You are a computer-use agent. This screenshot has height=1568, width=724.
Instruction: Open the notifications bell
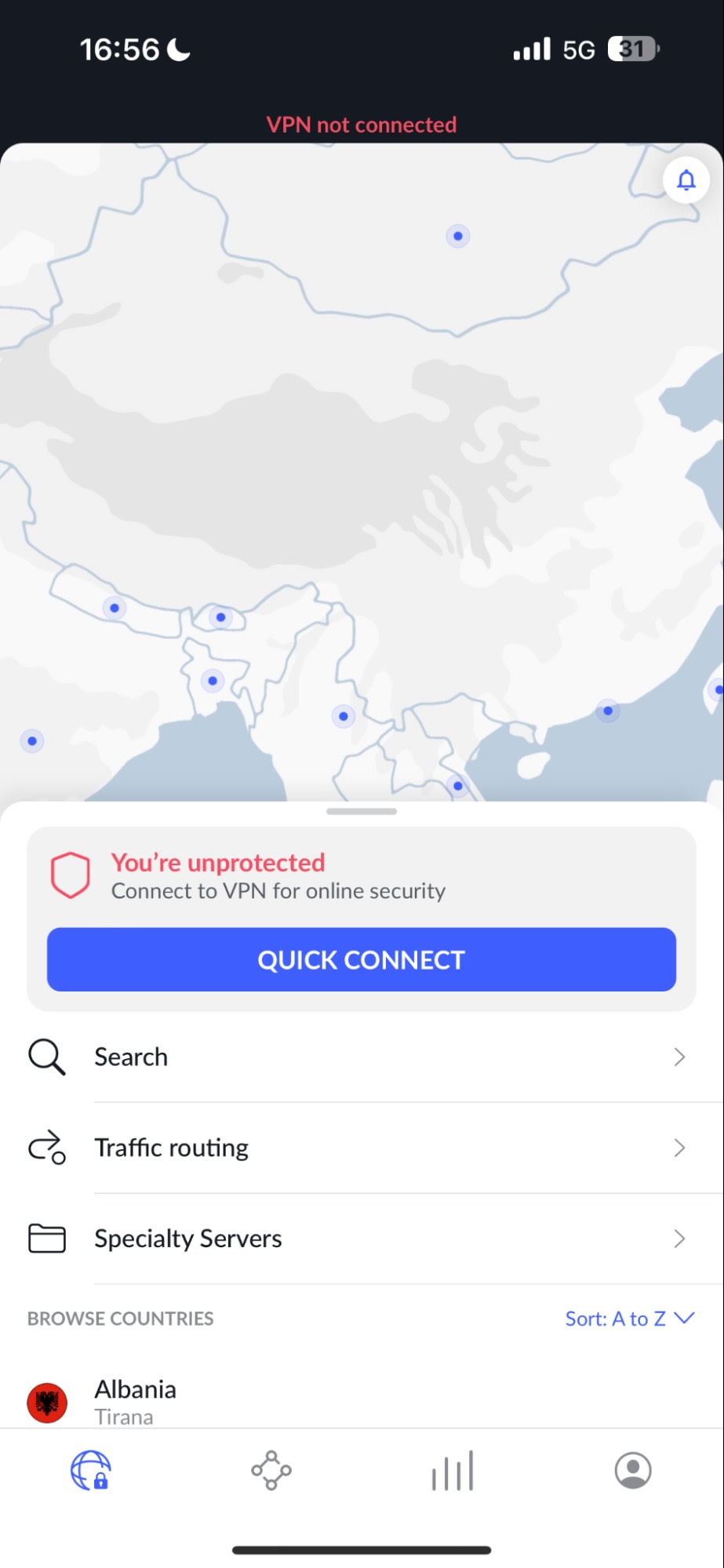686,180
